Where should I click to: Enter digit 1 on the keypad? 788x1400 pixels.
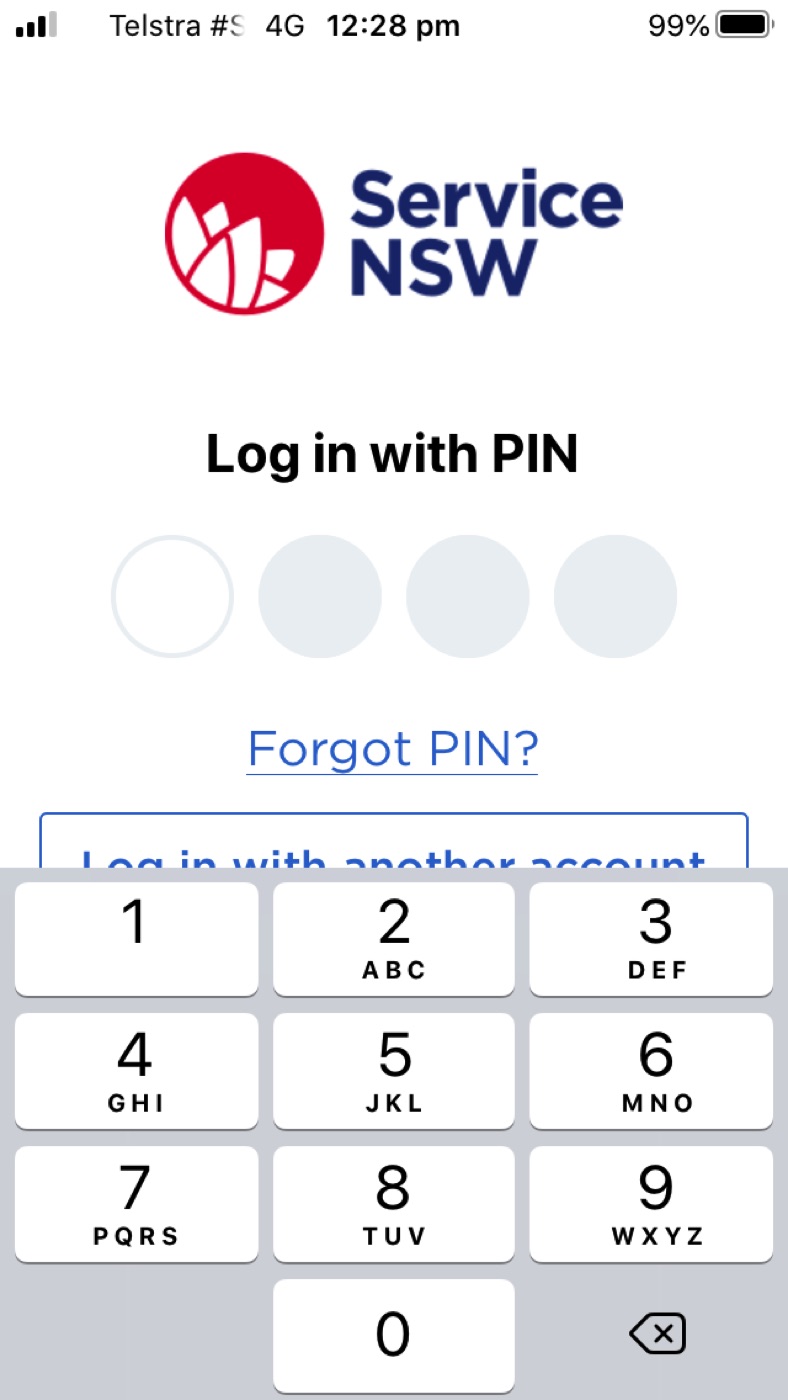(136, 939)
